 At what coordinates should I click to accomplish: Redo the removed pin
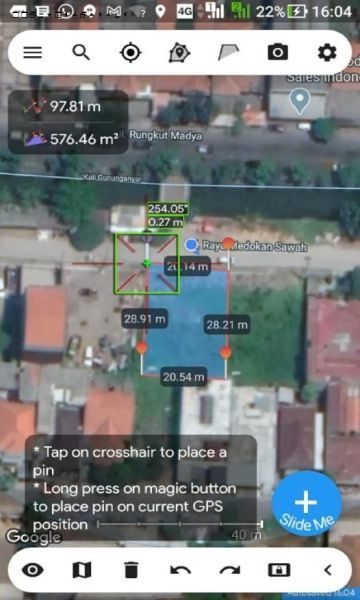(230, 570)
